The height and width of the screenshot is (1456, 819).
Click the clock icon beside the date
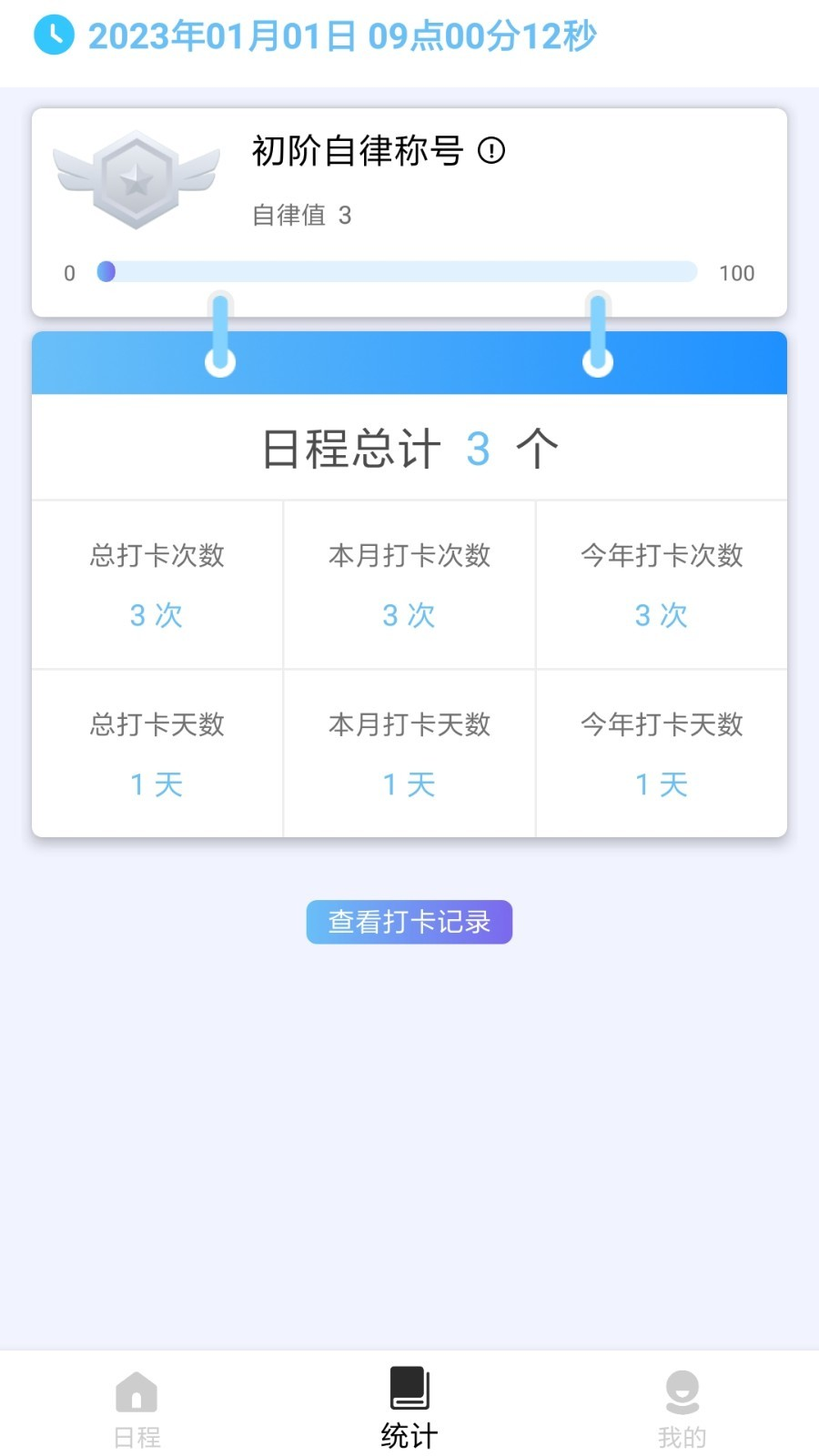coord(54,35)
